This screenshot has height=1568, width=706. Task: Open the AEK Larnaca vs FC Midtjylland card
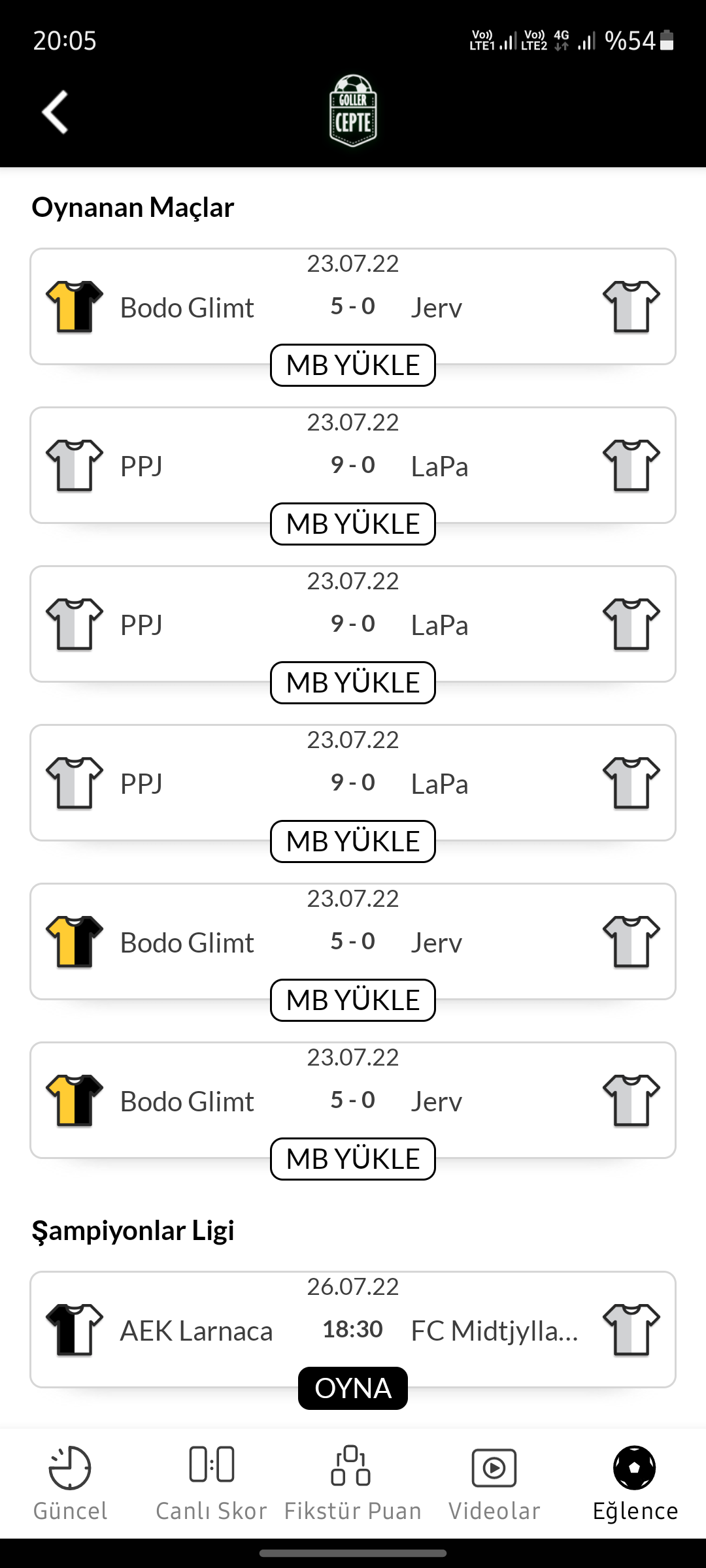[x=353, y=1330]
